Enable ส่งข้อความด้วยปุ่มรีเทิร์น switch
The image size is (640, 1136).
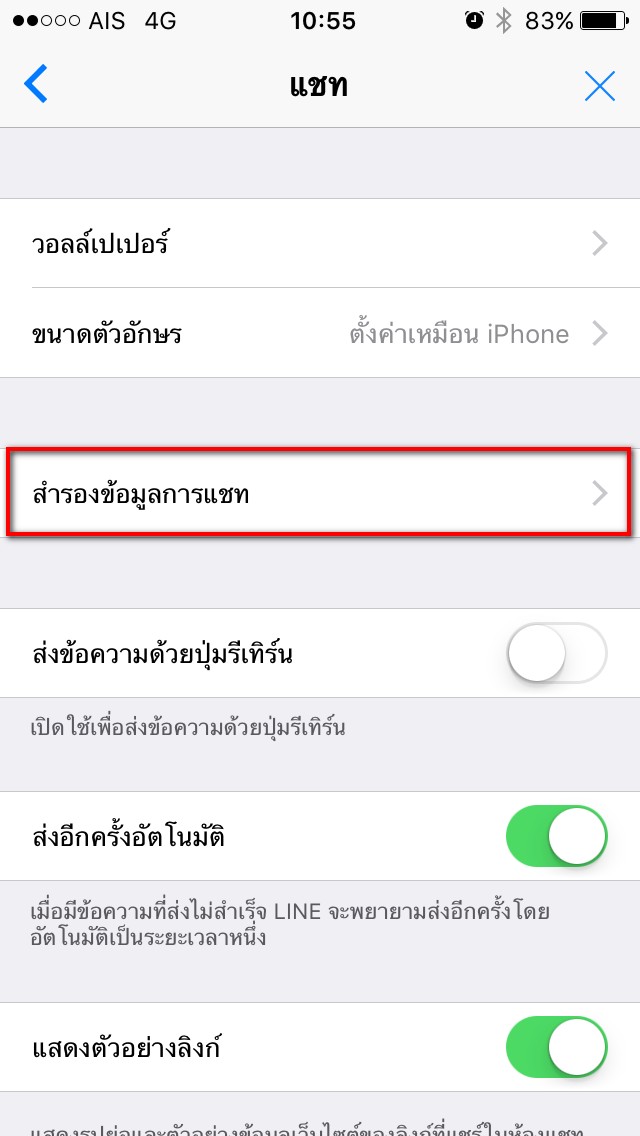point(557,654)
